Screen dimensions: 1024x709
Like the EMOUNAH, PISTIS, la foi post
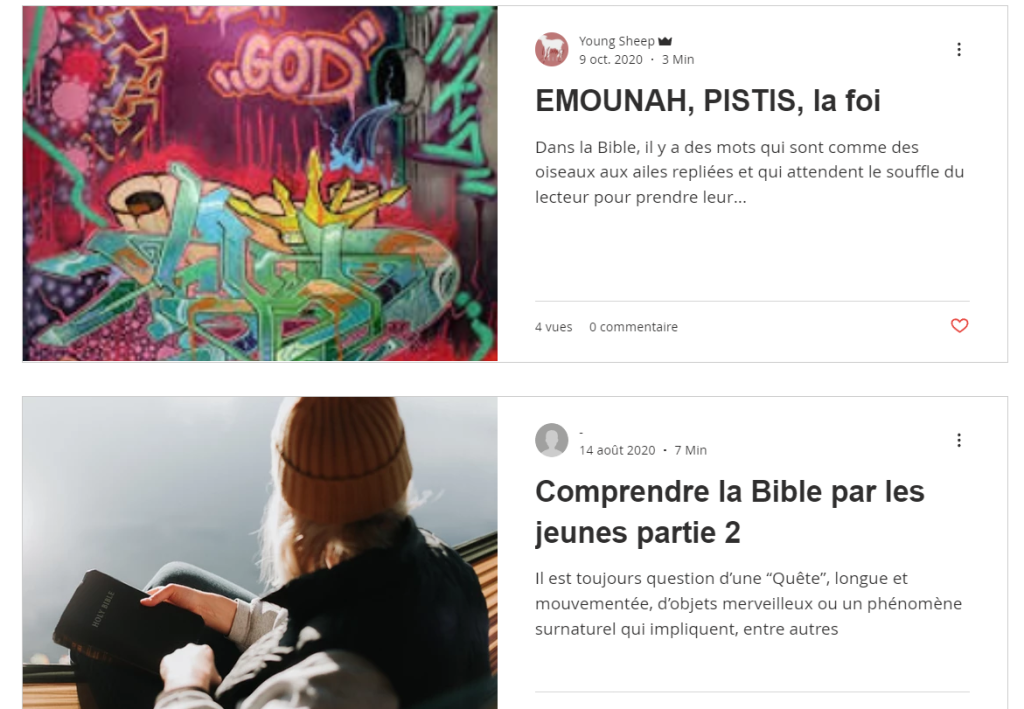(x=959, y=326)
